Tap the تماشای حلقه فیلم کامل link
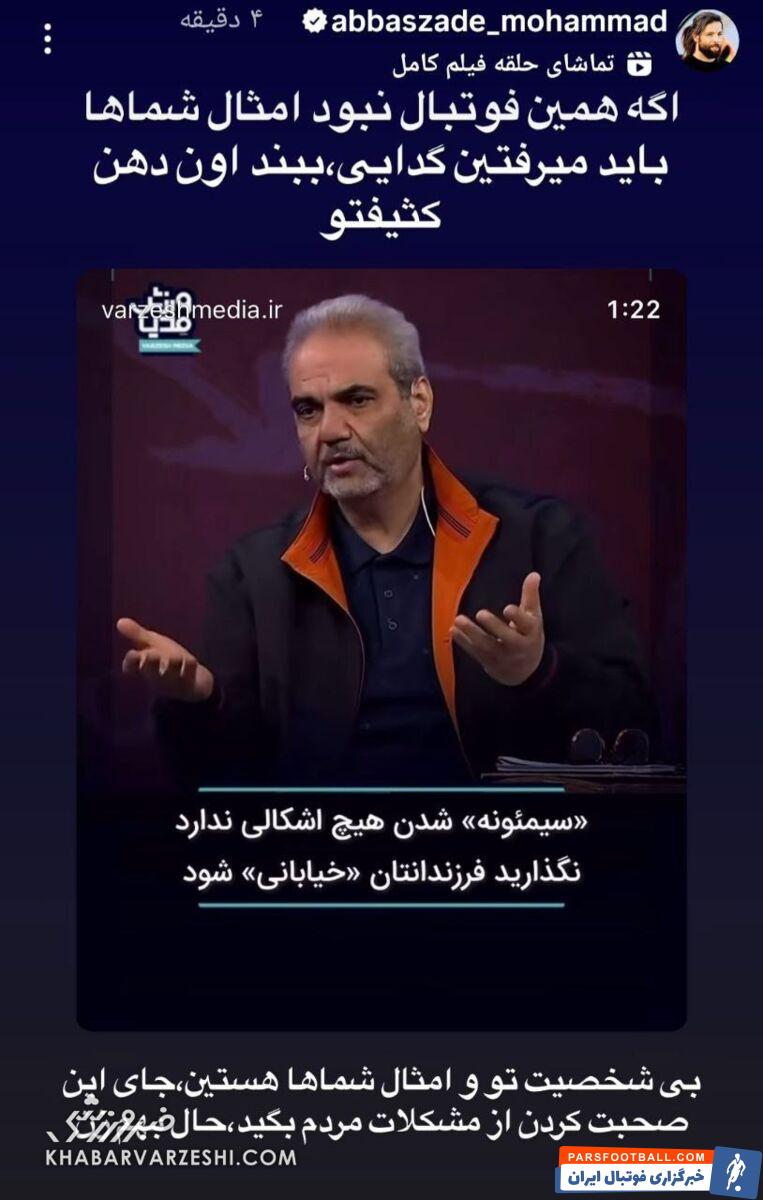Image resolution: width=763 pixels, height=1200 pixels. tap(522, 66)
